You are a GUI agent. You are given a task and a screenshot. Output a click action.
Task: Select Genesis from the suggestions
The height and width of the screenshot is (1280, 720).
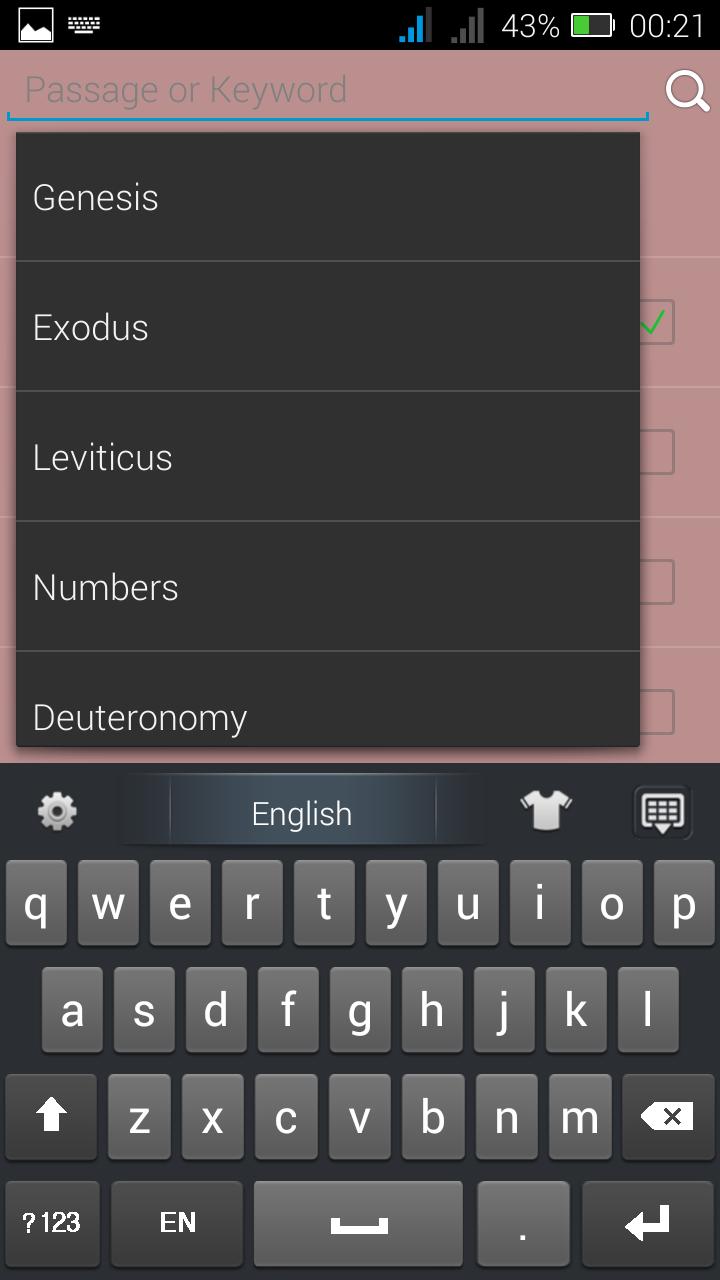(327, 197)
